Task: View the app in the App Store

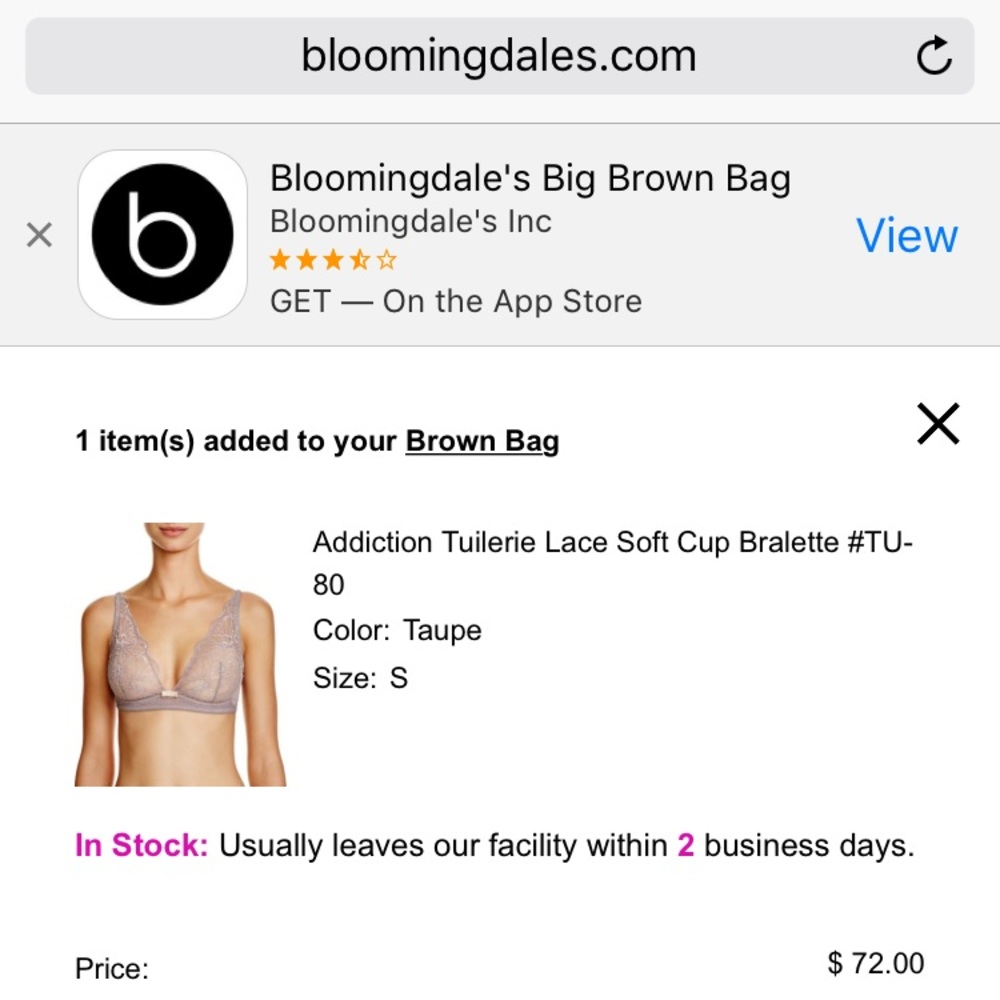Action: pos(906,236)
